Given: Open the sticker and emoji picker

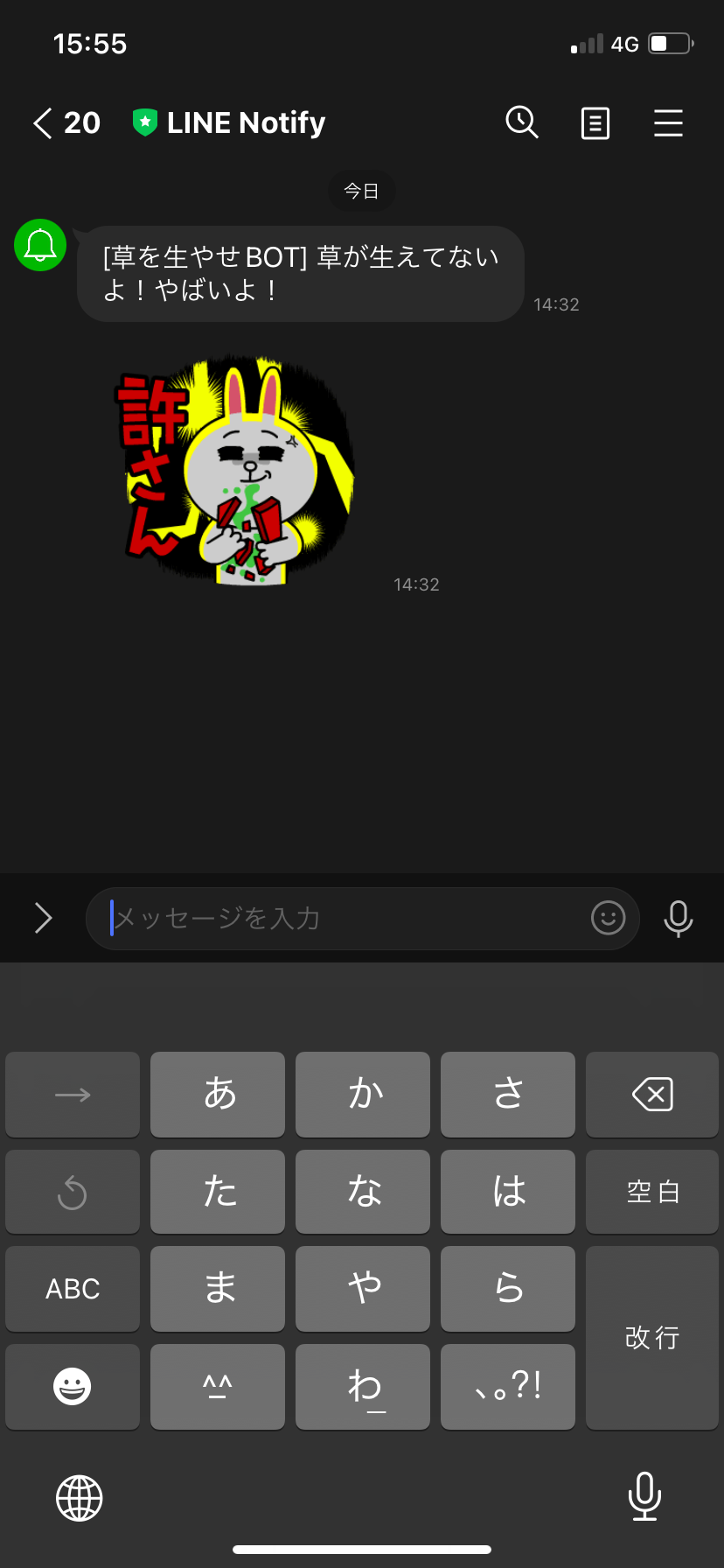Looking at the screenshot, I should tap(608, 919).
